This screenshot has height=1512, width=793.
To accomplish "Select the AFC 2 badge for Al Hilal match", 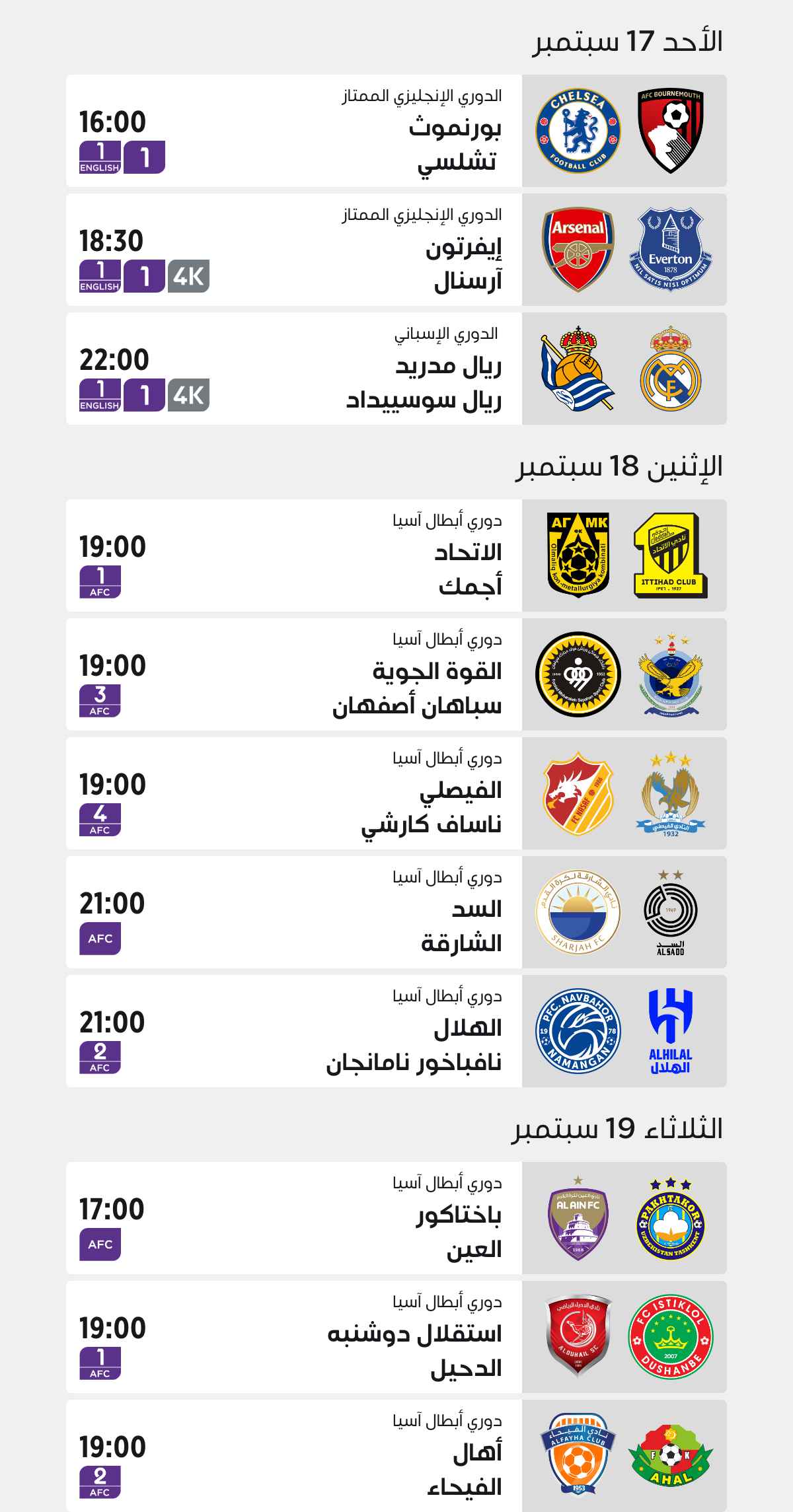I will [x=99, y=1057].
